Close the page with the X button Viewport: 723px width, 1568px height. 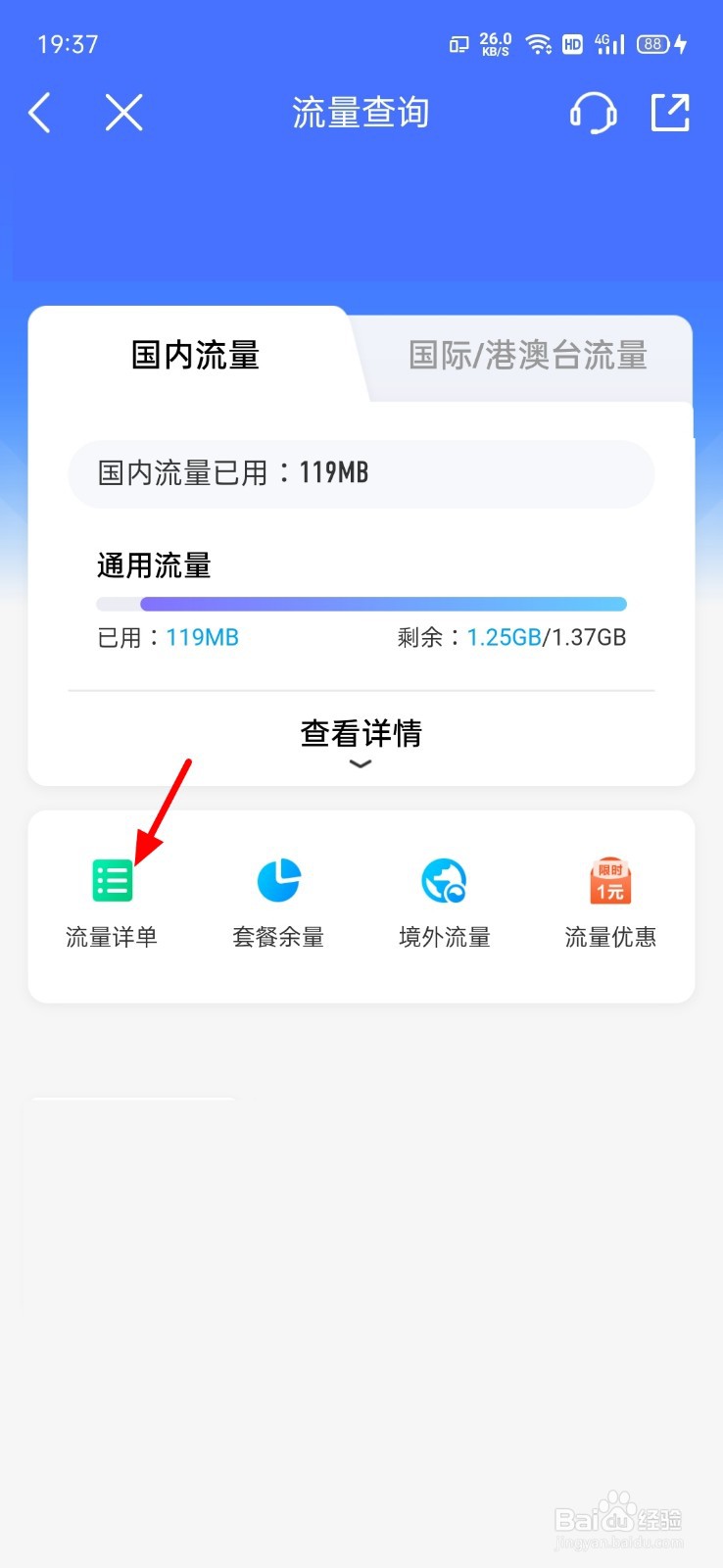(x=123, y=113)
